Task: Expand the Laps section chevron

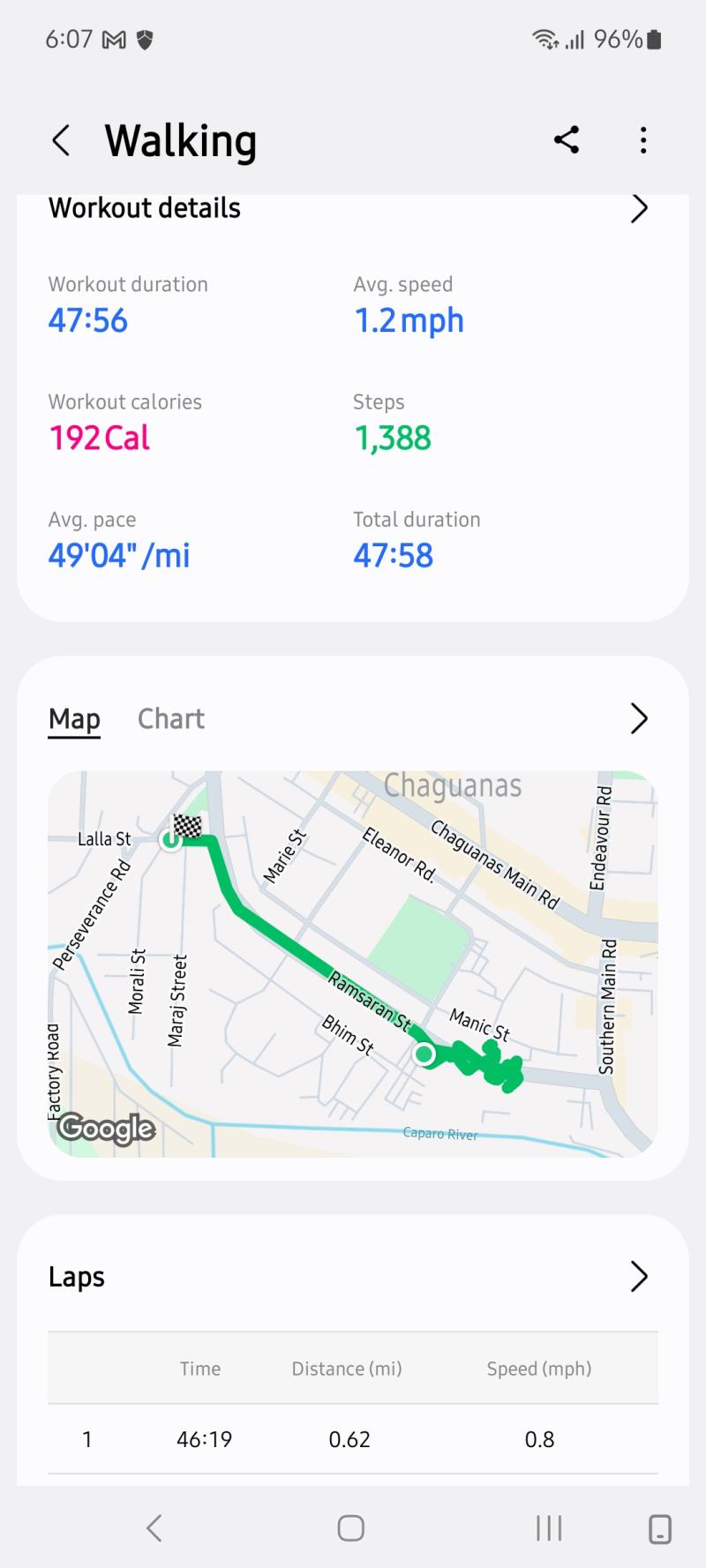Action: pos(639,1277)
